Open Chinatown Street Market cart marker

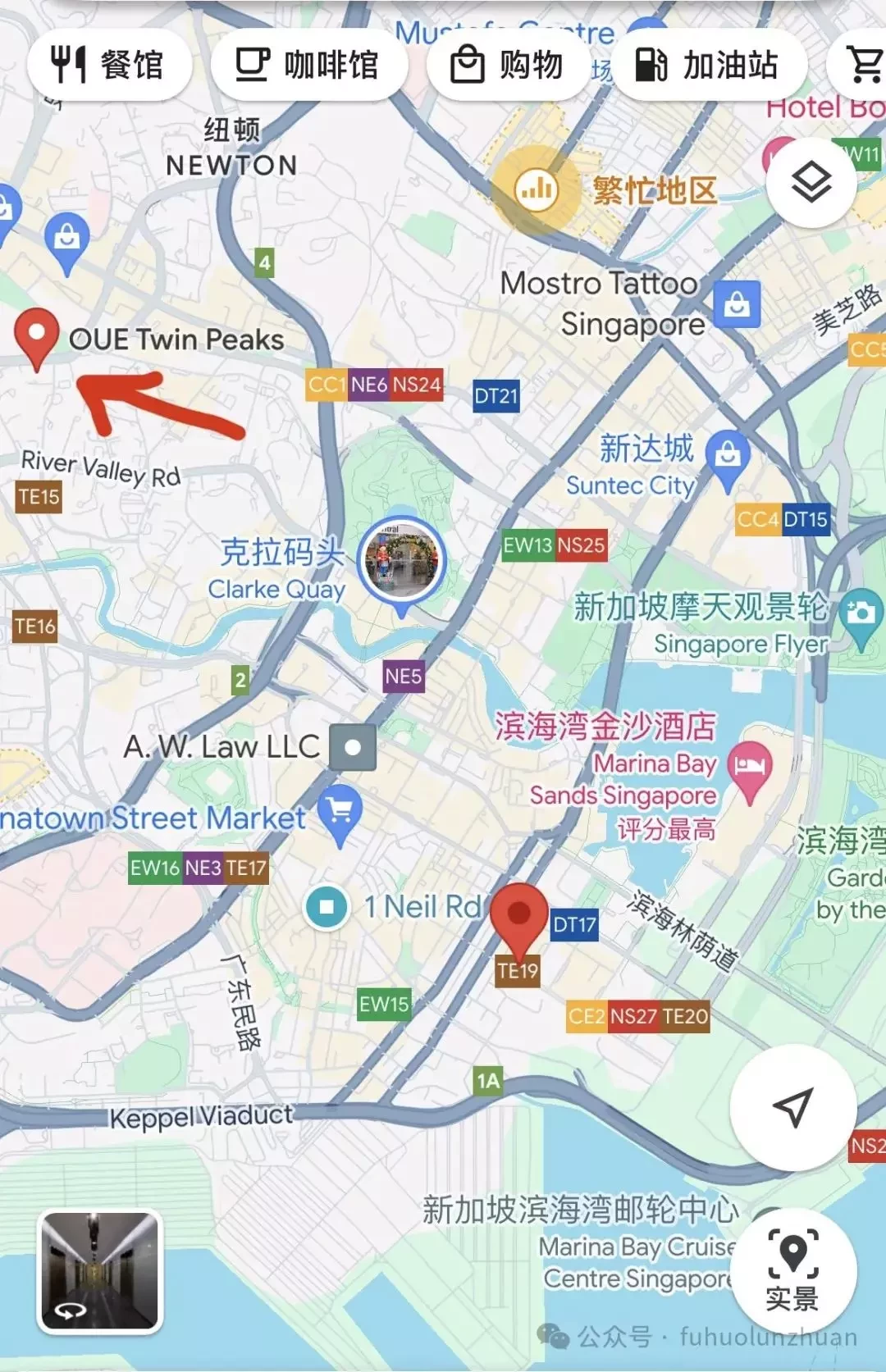click(x=340, y=811)
